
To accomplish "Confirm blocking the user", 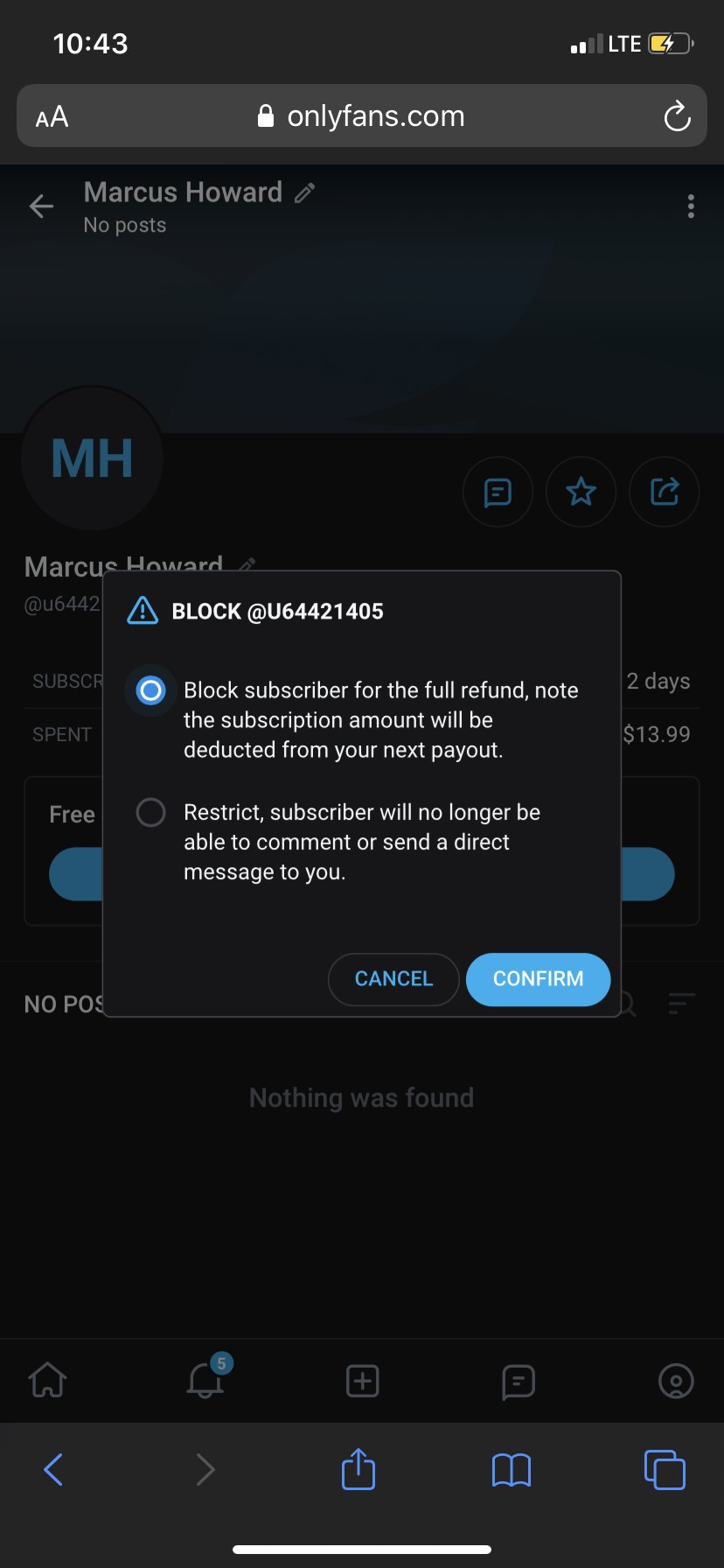I will tap(538, 979).
